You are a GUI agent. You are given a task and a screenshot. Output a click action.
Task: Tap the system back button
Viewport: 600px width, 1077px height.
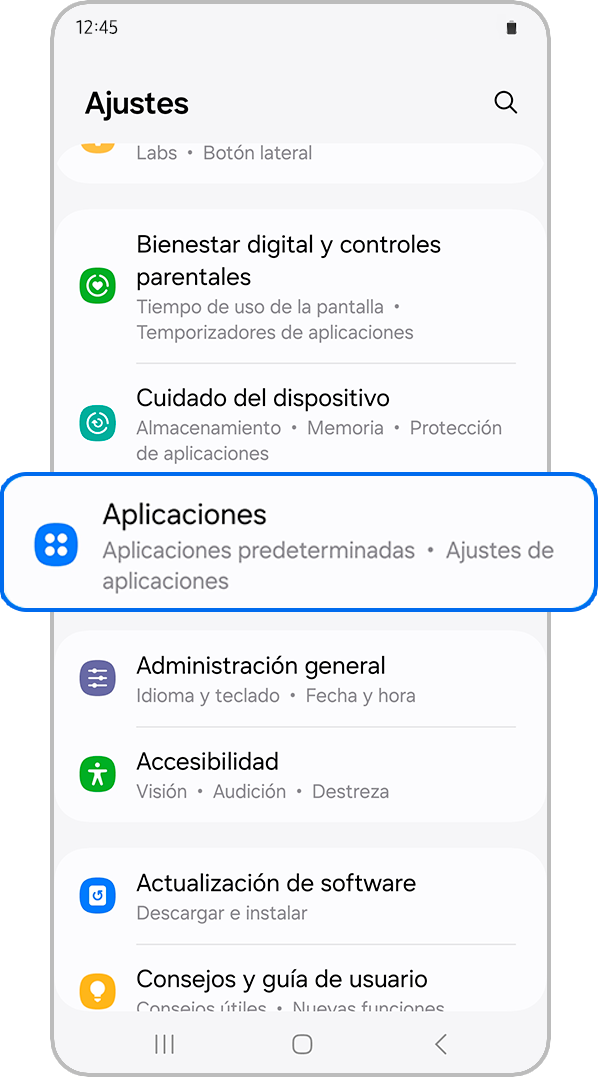coord(440,1045)
